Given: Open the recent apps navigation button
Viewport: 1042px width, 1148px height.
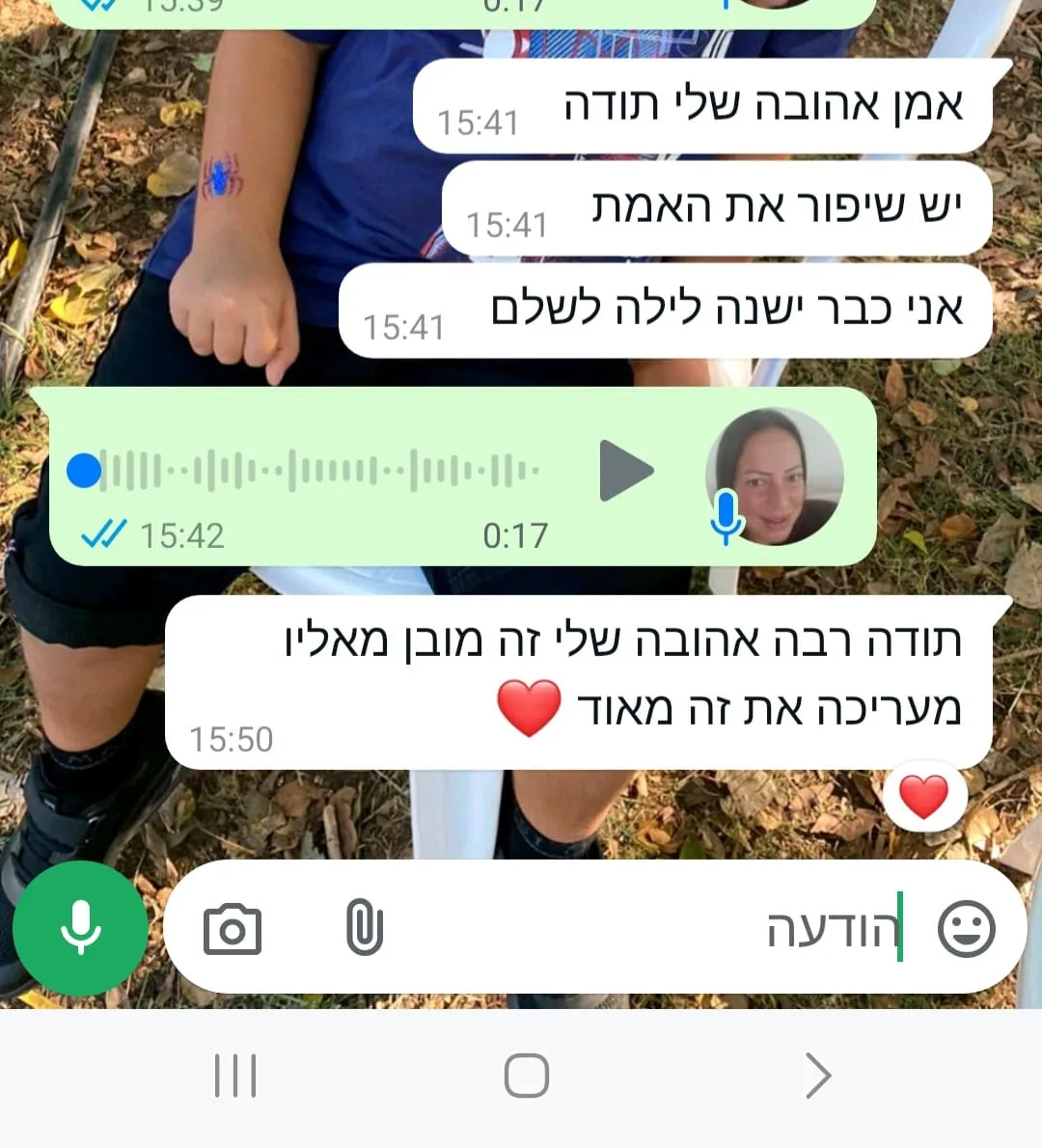Looking at the screenshot, I should pos(236,1073).
